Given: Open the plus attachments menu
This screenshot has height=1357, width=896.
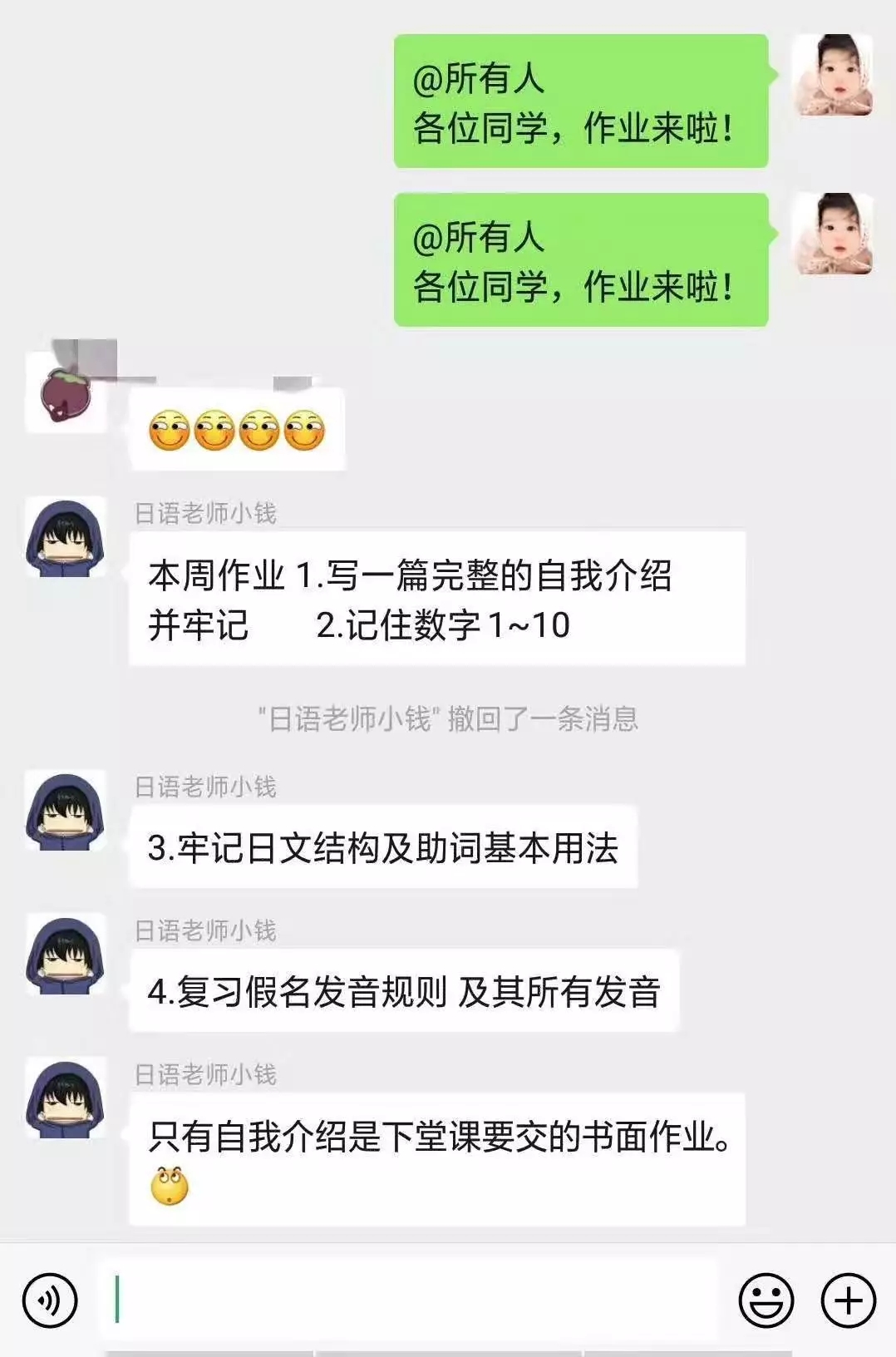Looking at the screenshot, I should pos(849,1300).
